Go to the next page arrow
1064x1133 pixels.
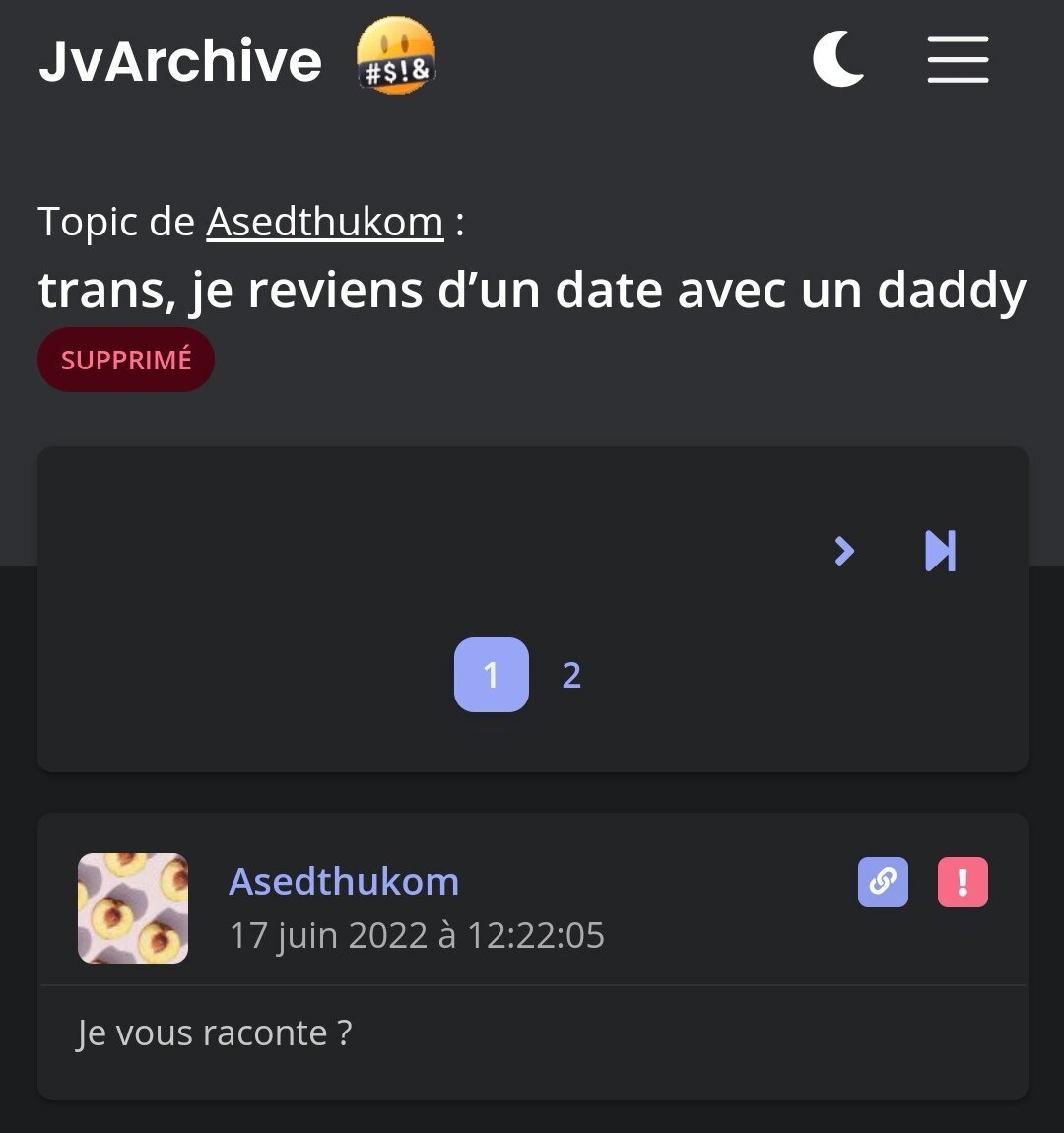[844, 551]
